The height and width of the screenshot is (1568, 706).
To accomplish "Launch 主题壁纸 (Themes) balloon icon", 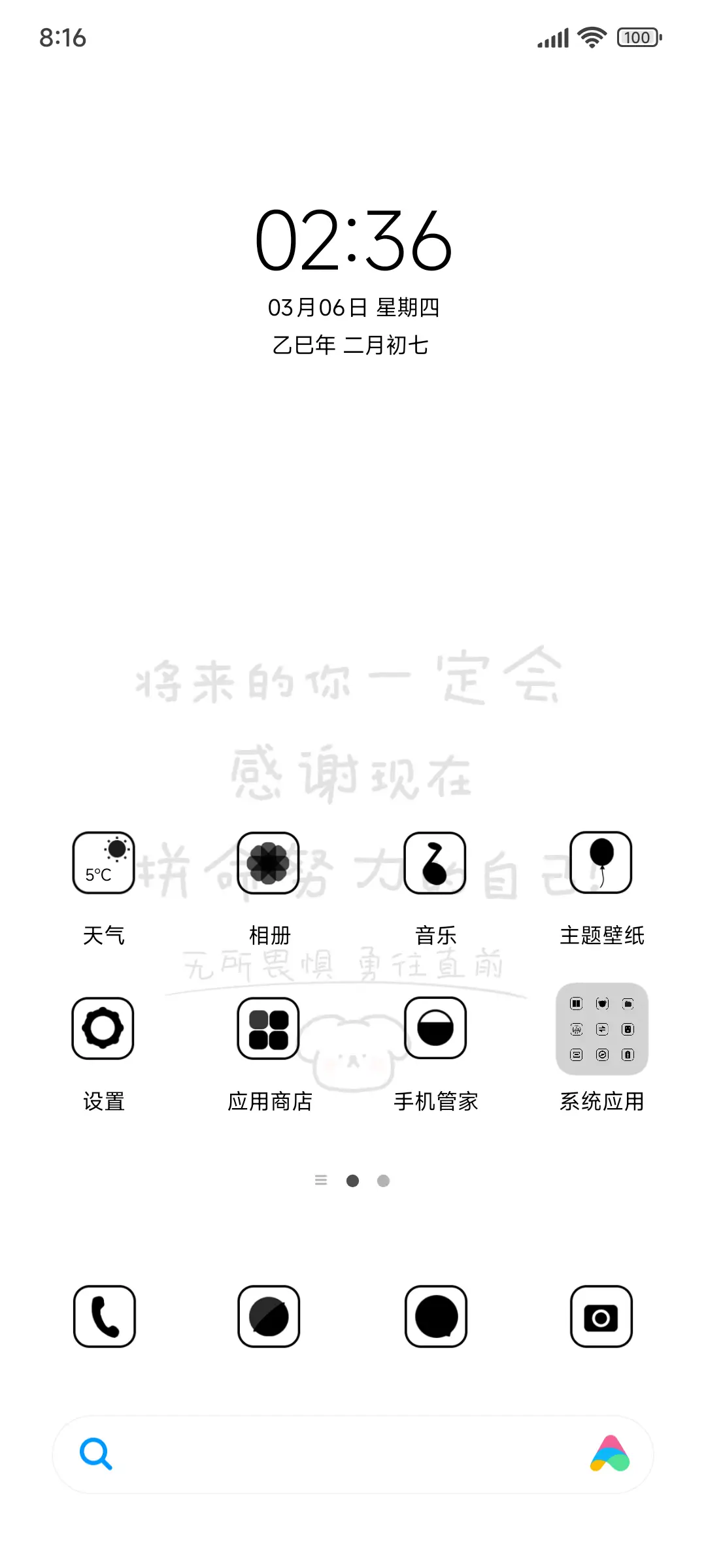I will tap(601, 862).
